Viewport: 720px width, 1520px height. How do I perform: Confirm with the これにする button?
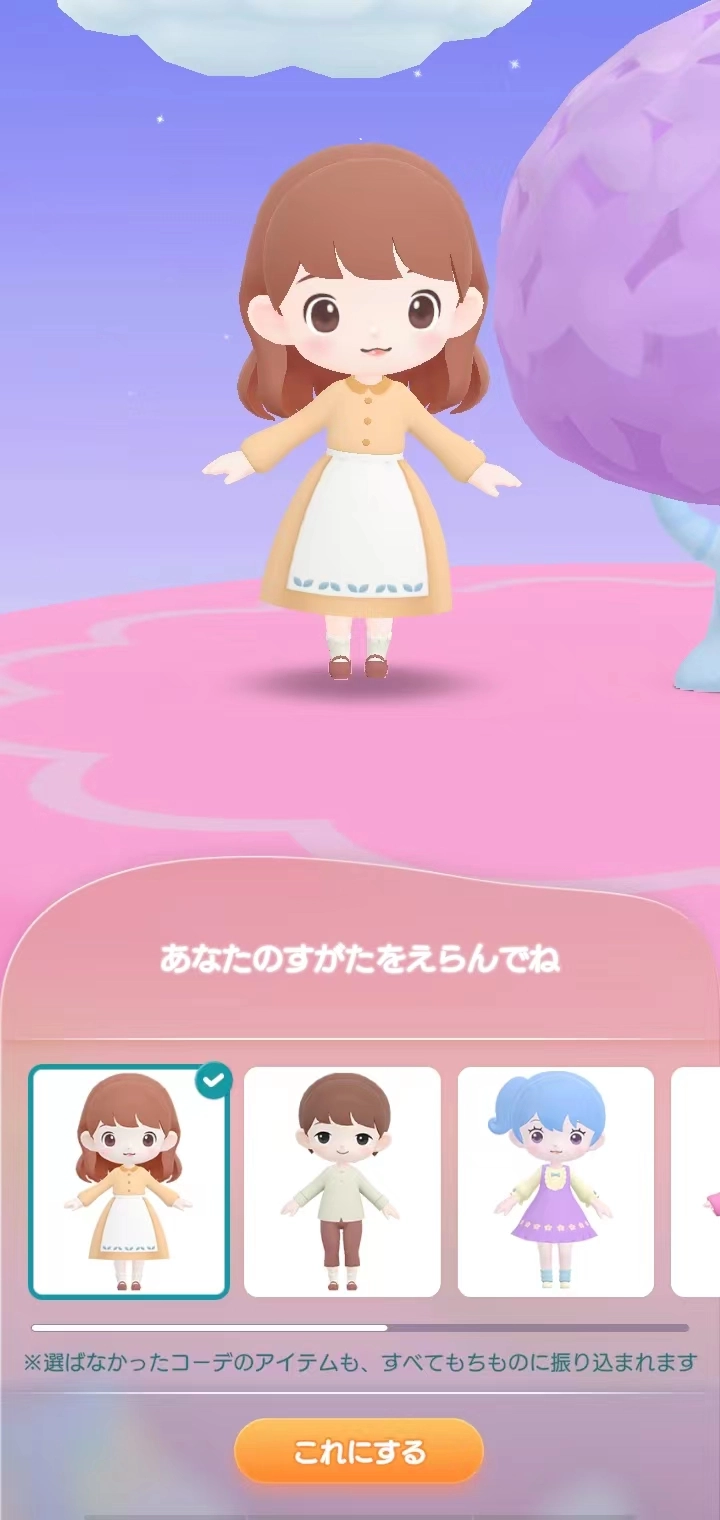click(x=359, y=1451)
